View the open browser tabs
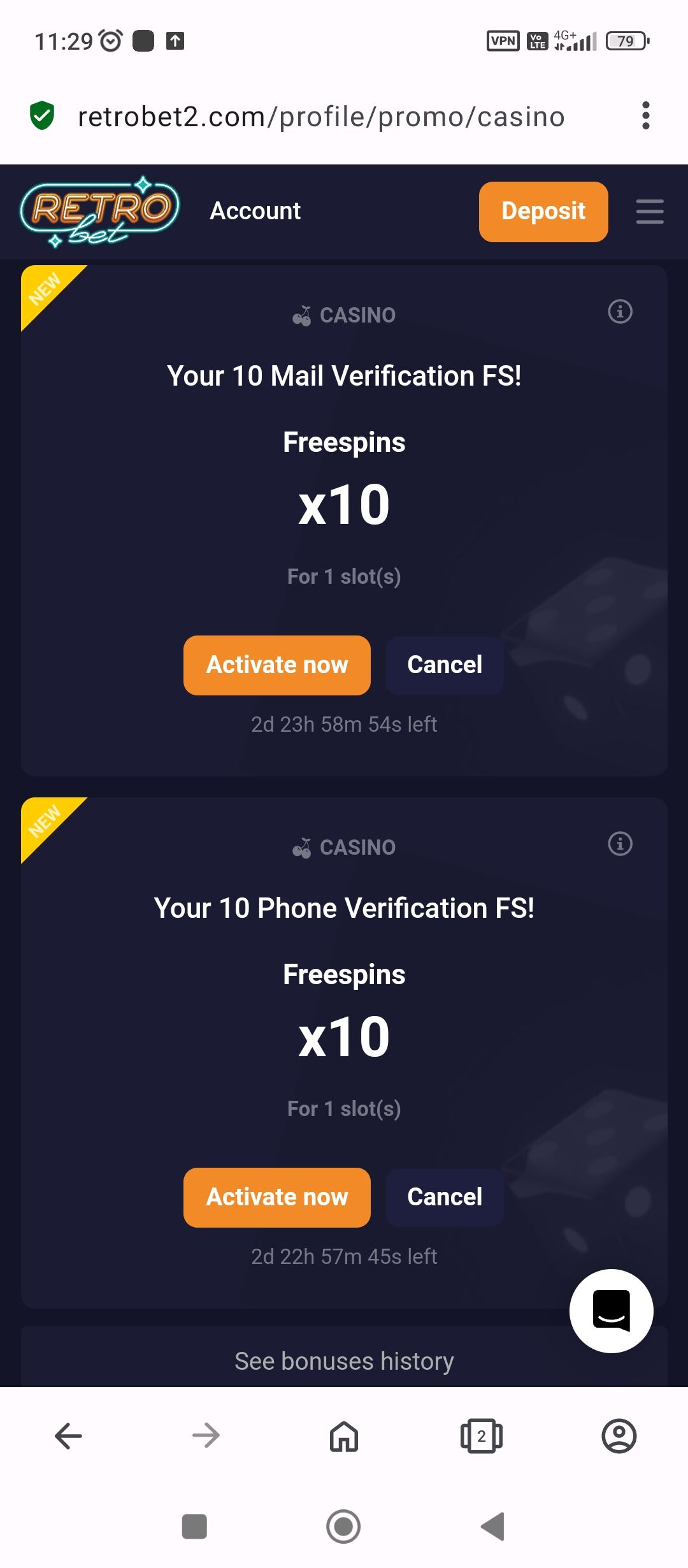This screenshot has height=1568, width=688. tap(481, 1436)
